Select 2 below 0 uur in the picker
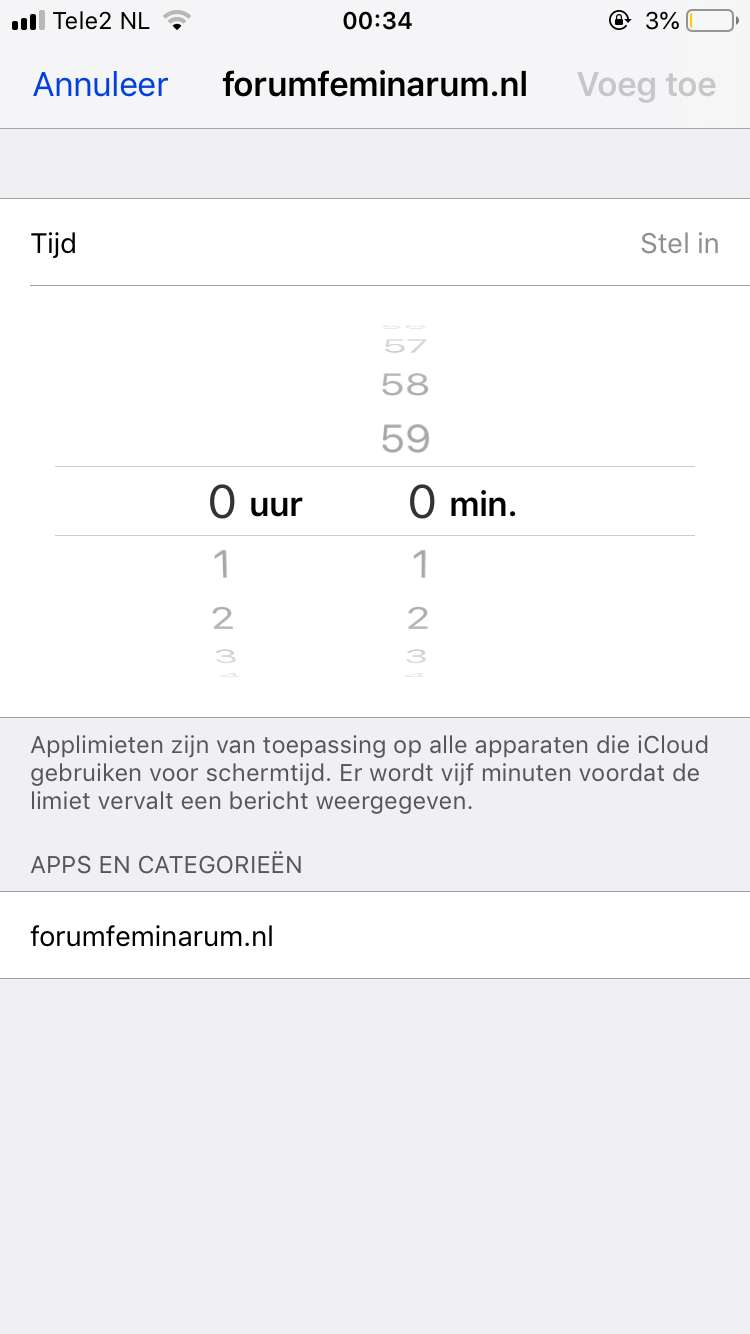This screenshot has width=750, height=1334. click(222, 618)
